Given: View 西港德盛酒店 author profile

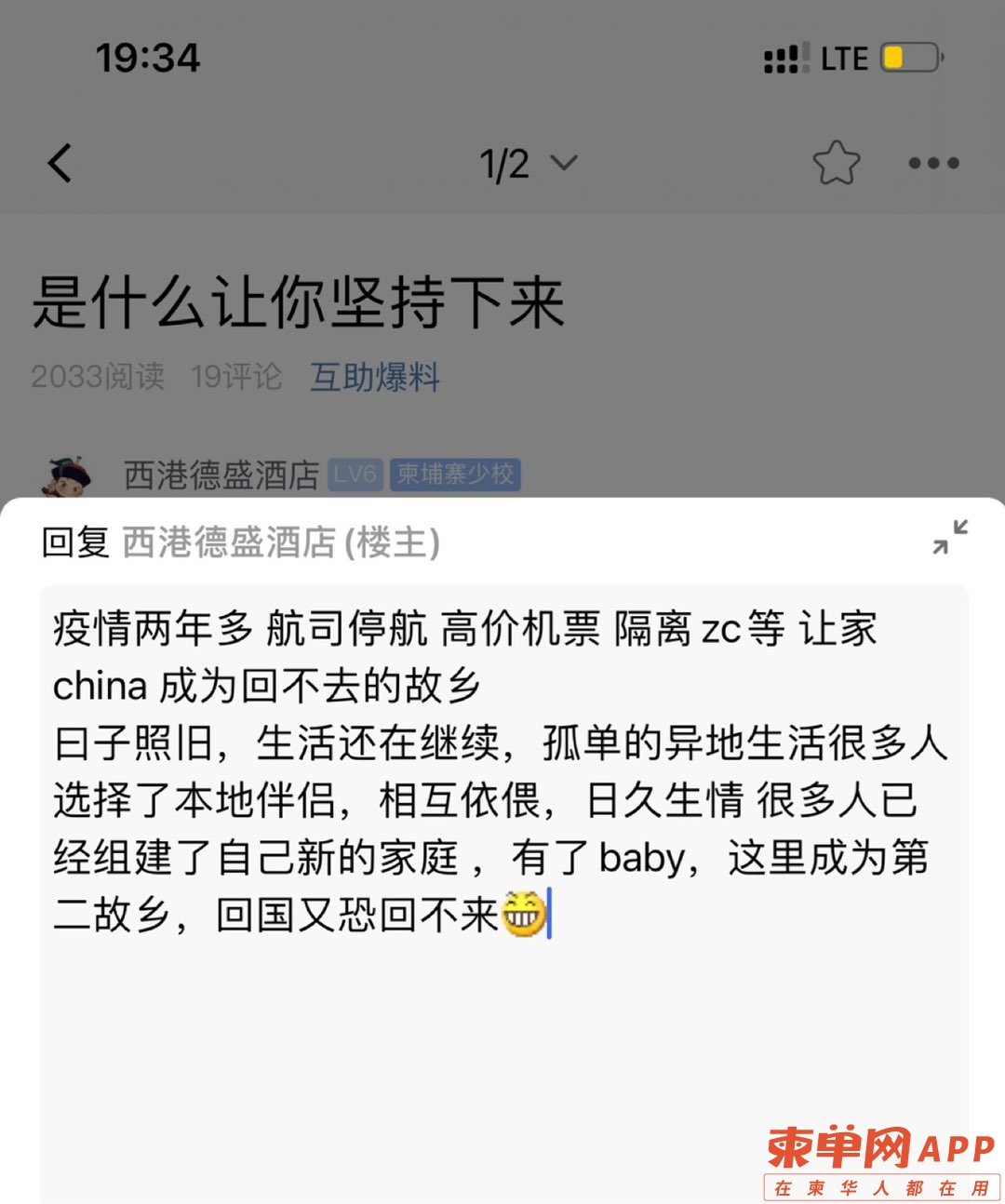Looking at the screenshot, I should pos(221,475).
